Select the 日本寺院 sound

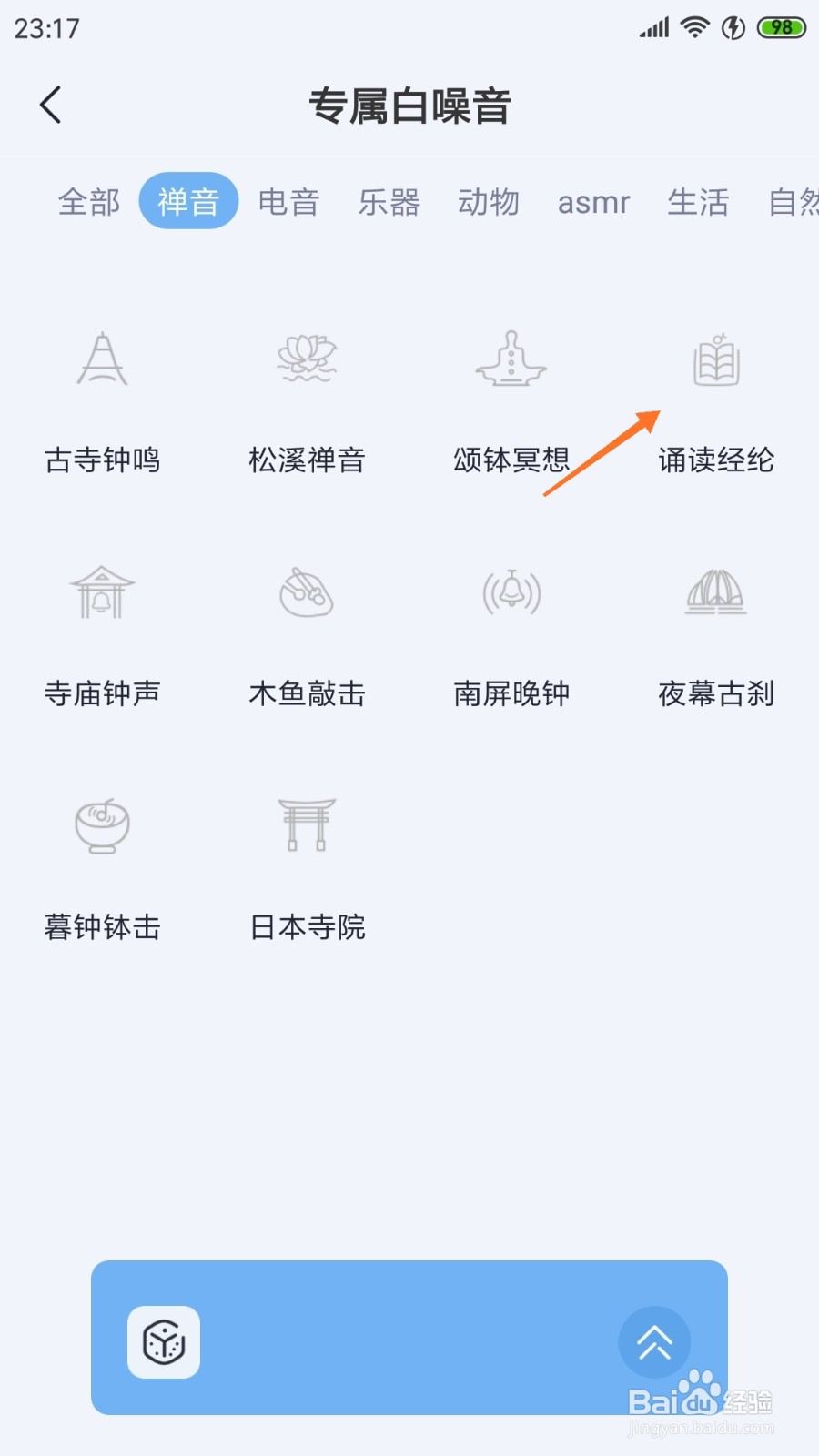[x=308, y=869]
